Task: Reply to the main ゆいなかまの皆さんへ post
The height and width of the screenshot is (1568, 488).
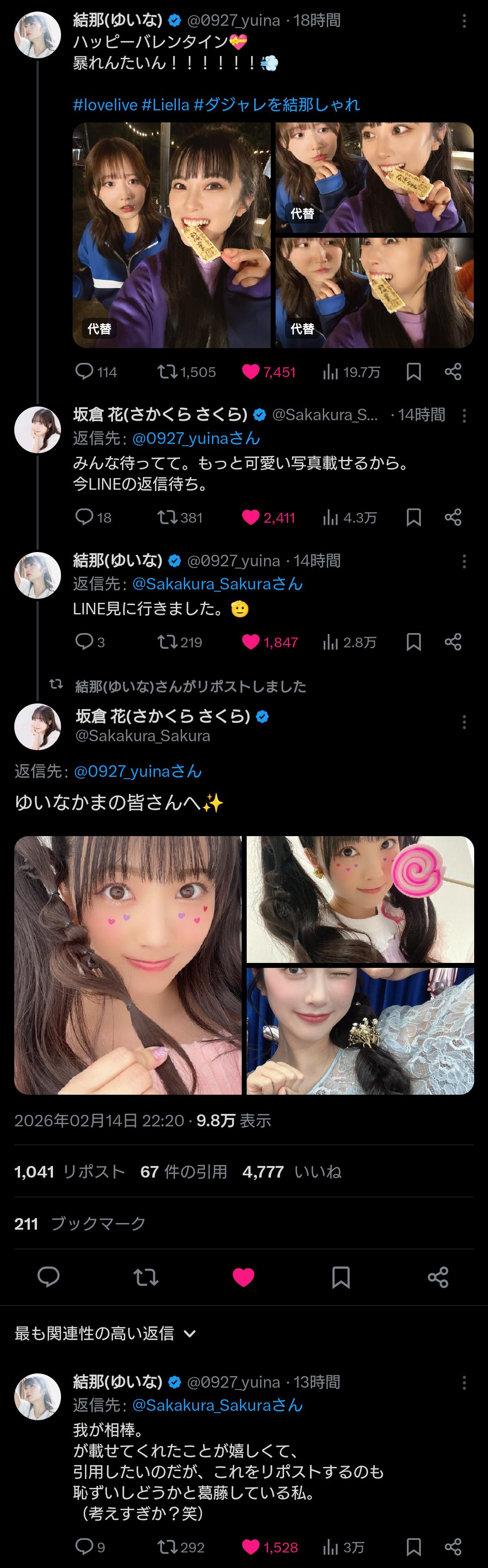Action: 49,1276
